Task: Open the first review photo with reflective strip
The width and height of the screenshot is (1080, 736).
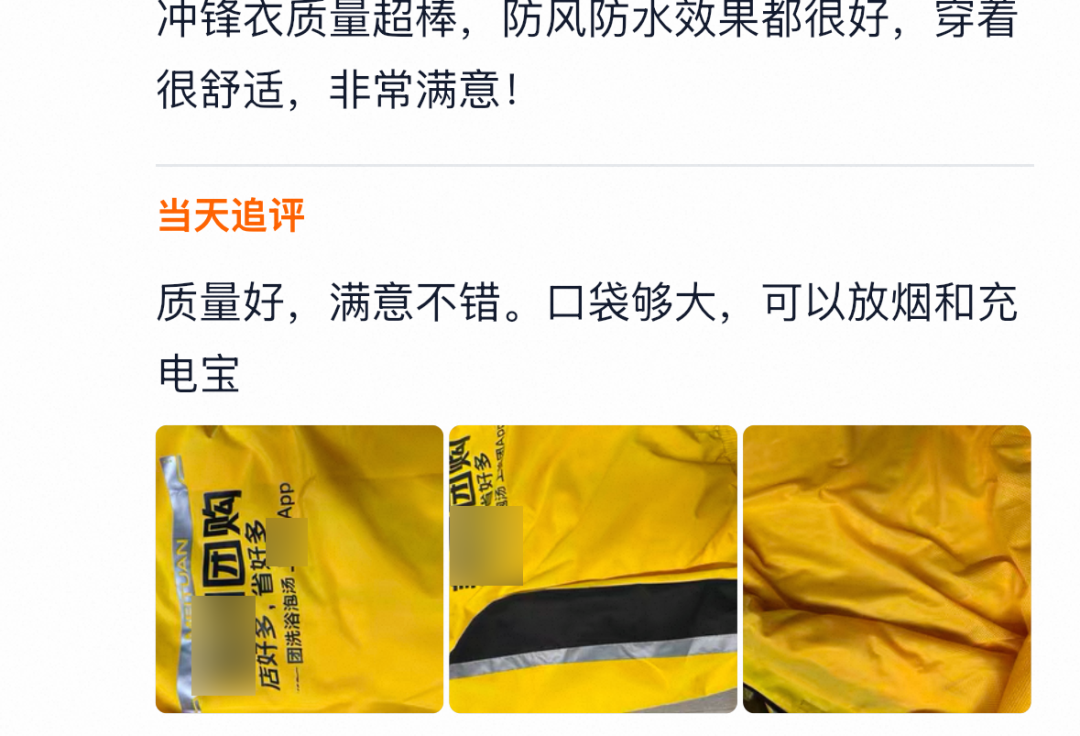Action: coord(299,569)
